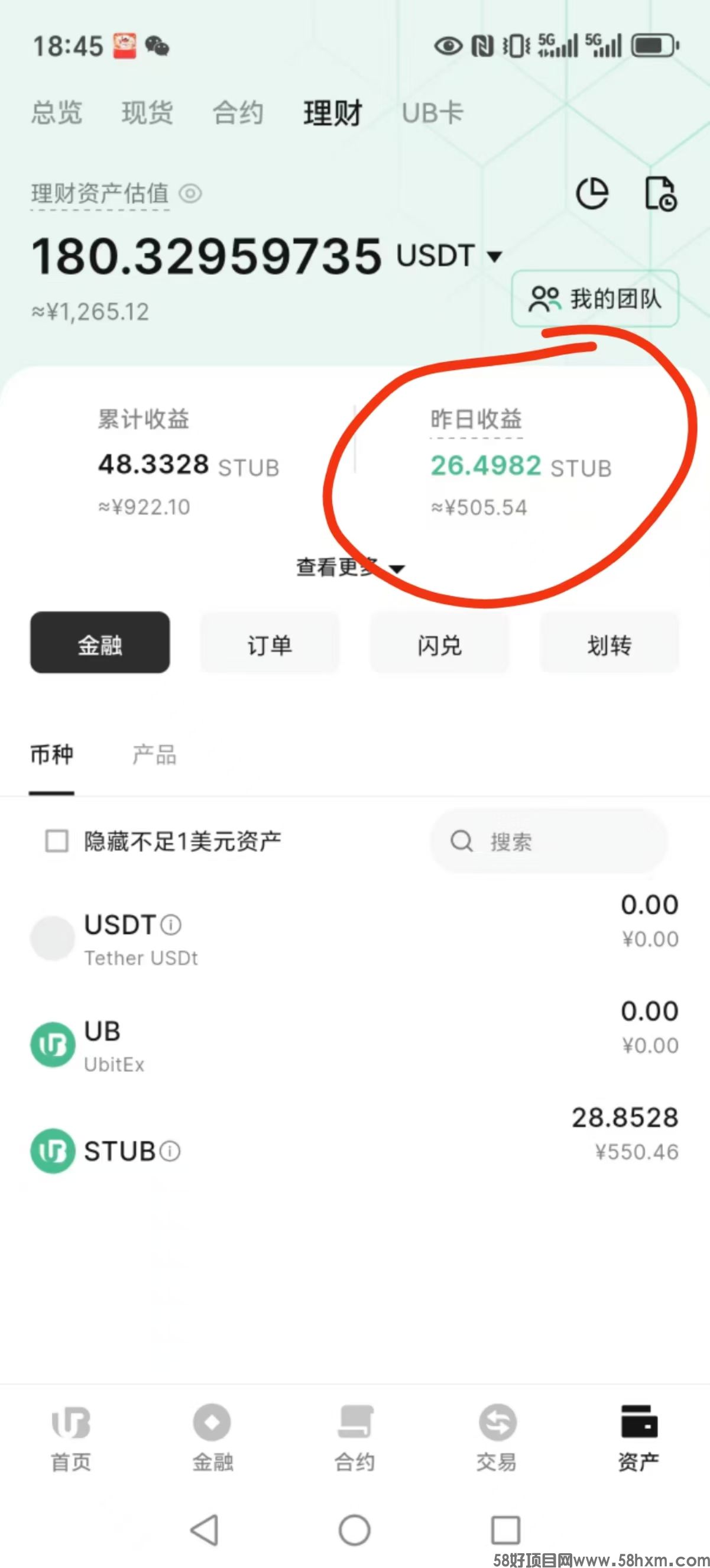The image size is (710, 1568).
Task: Open 划转 transfer
Action: pyautogui.click(x=609, y=643)
